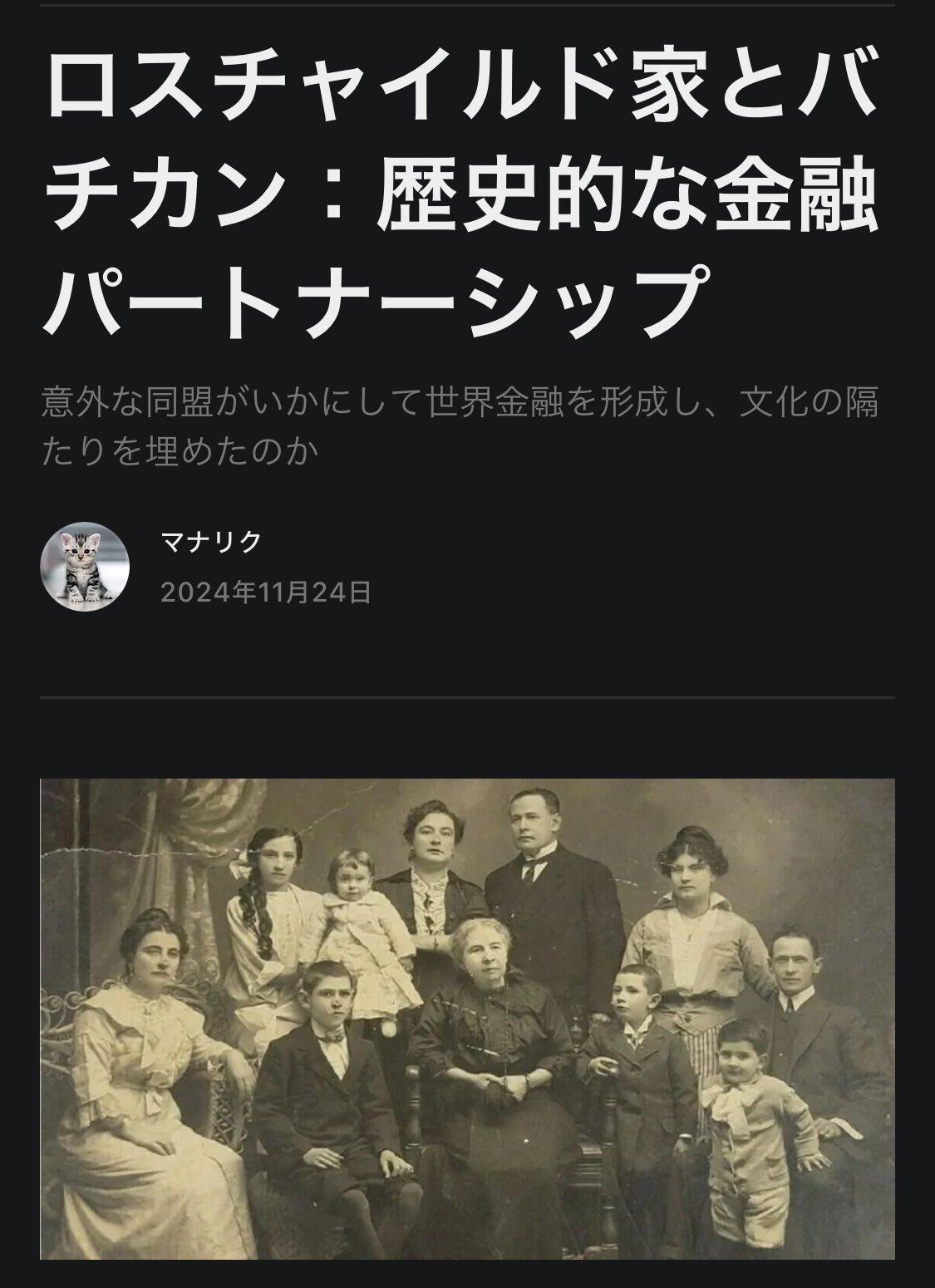
Task: Open the author's cat avatar profile
Action: [85, 568]
